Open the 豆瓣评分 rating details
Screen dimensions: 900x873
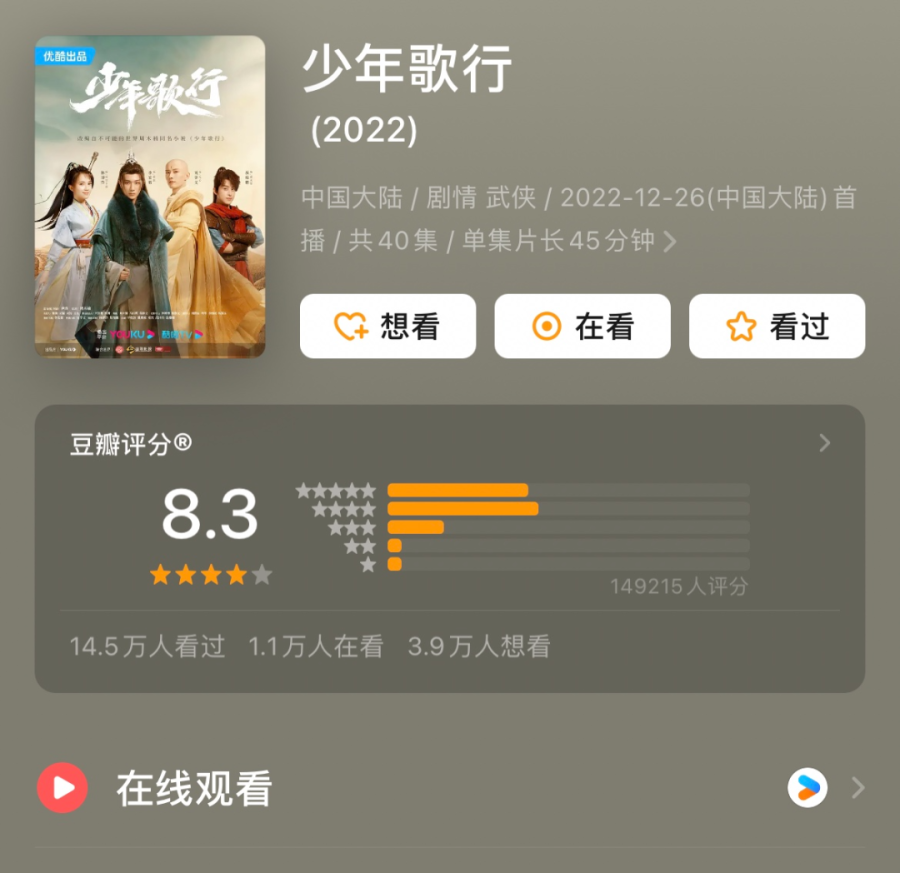[824, 443]
